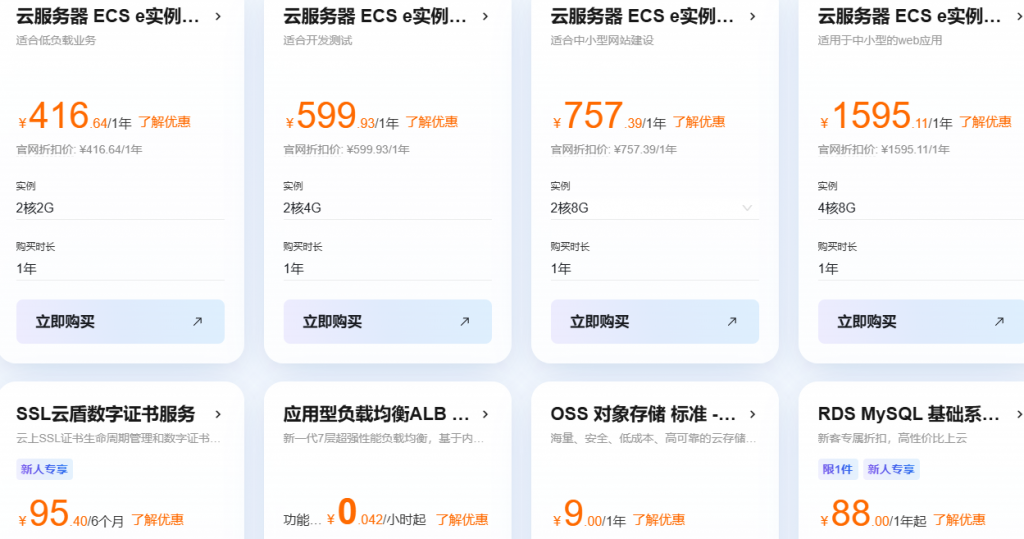Viewport: 1024px width, 539px height.
Task: View 了解优惠 for the ¥95.40 SSL certificate
Action: 157,520
